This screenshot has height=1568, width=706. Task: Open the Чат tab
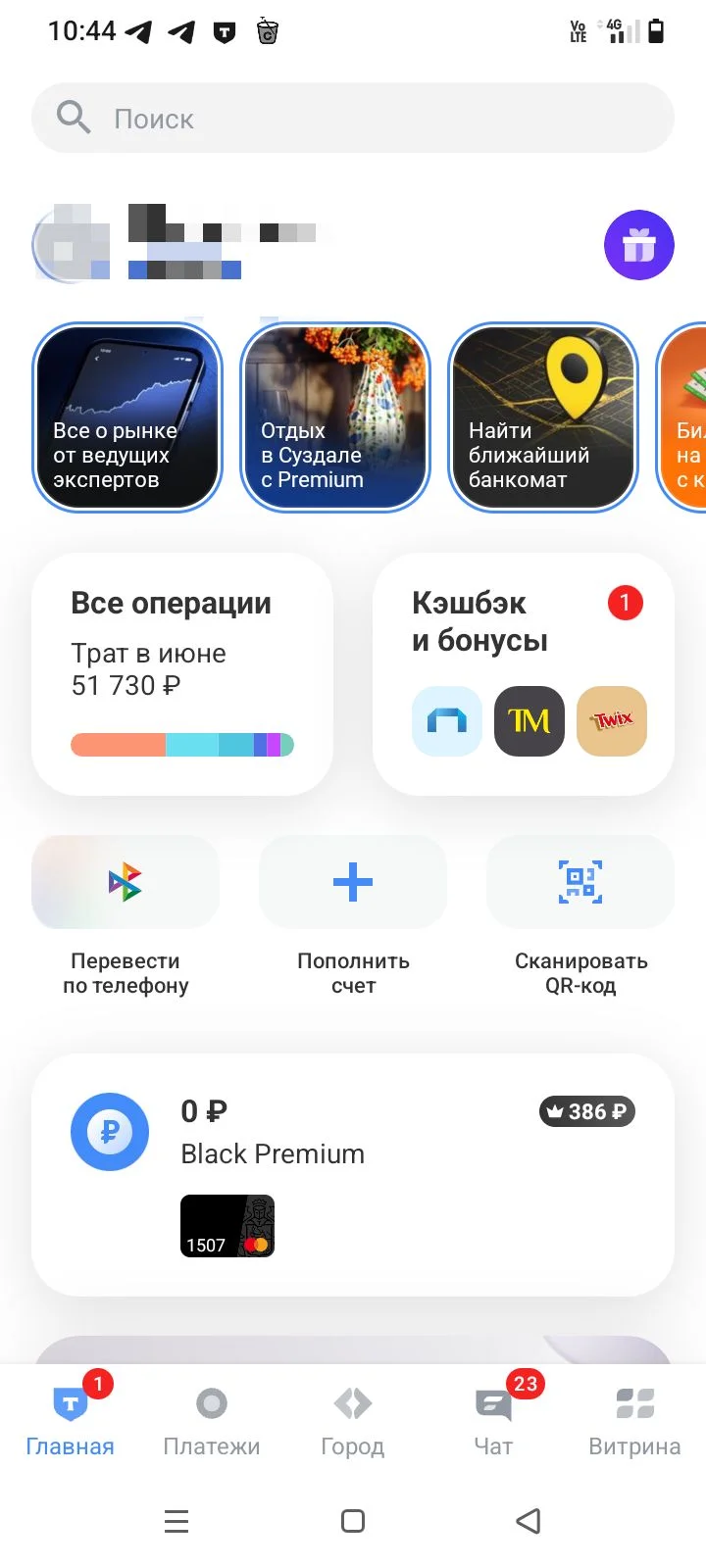494,1422
